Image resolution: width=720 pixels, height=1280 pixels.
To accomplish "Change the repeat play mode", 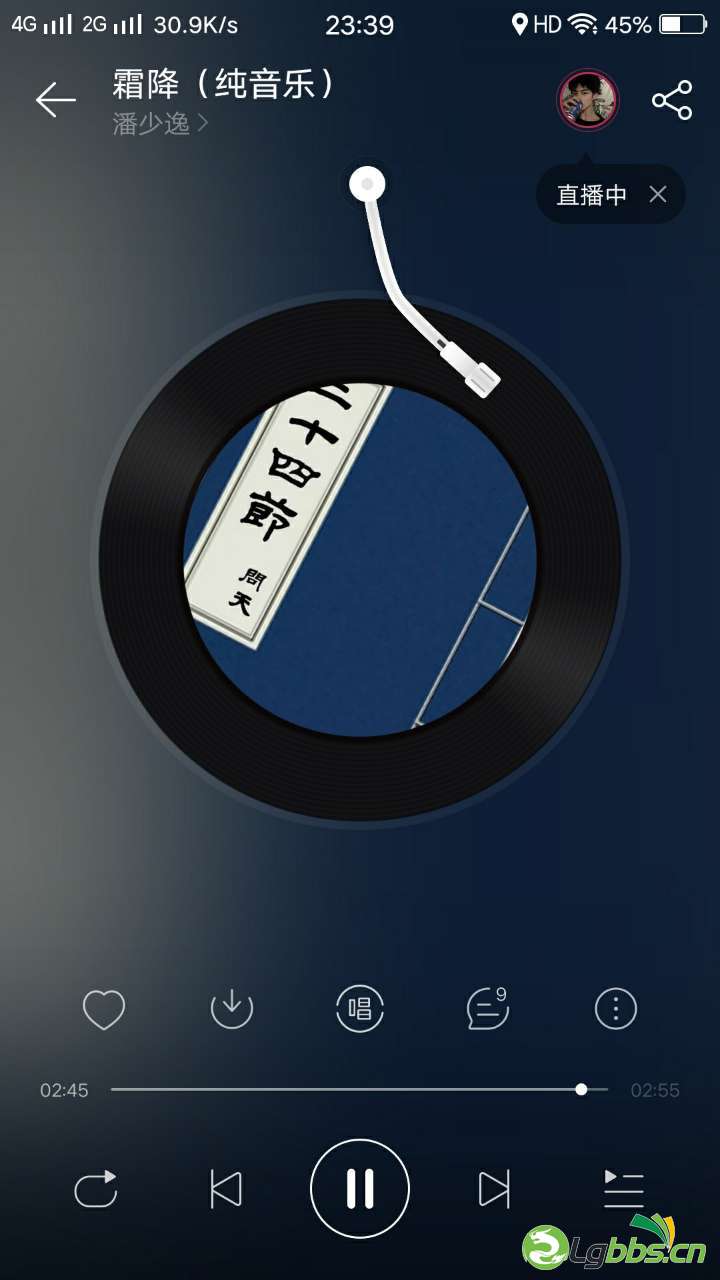I will click(96, 1189).
